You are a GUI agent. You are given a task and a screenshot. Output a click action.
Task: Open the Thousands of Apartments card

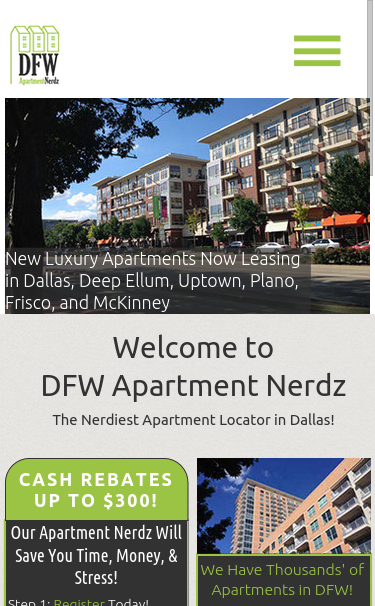284,532
